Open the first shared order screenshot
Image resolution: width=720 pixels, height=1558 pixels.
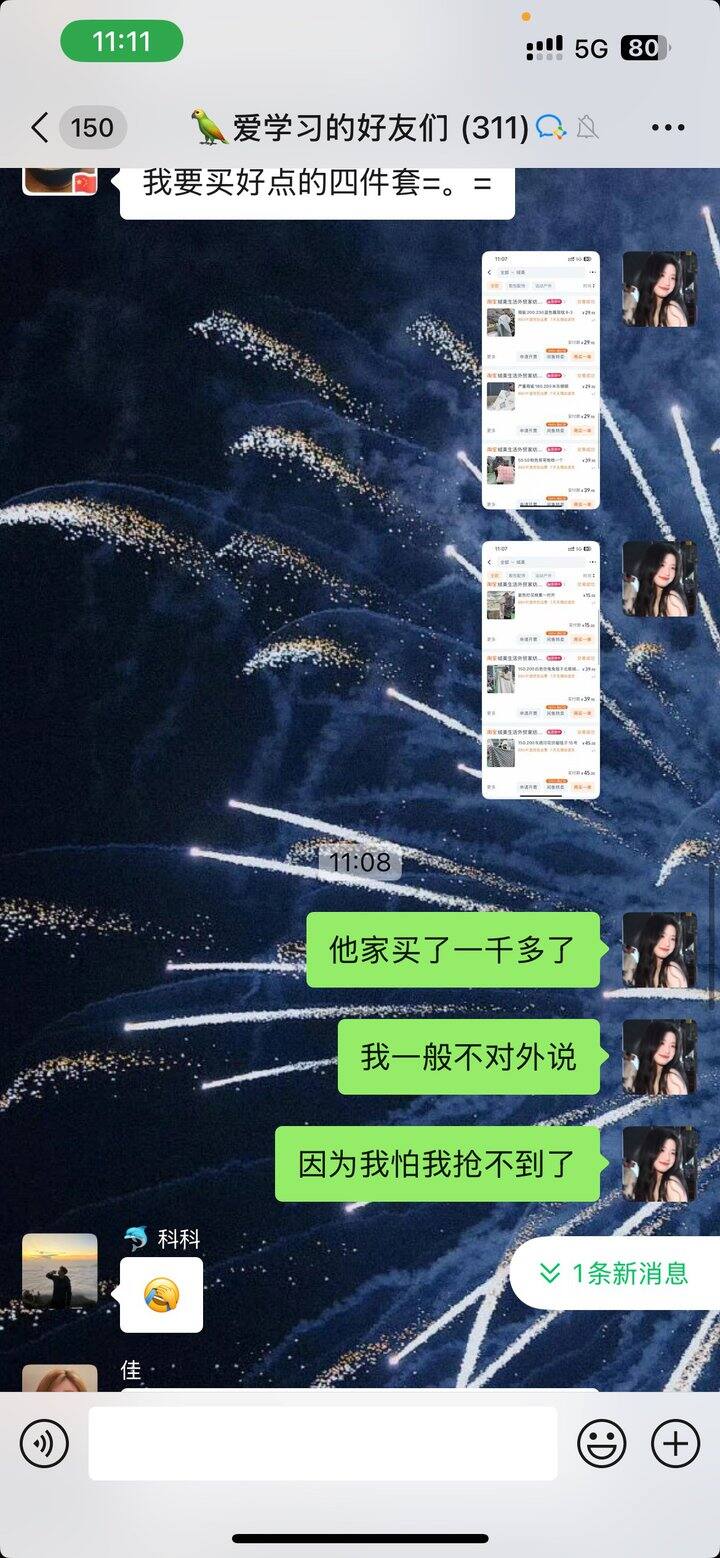[x=541, y=380]
